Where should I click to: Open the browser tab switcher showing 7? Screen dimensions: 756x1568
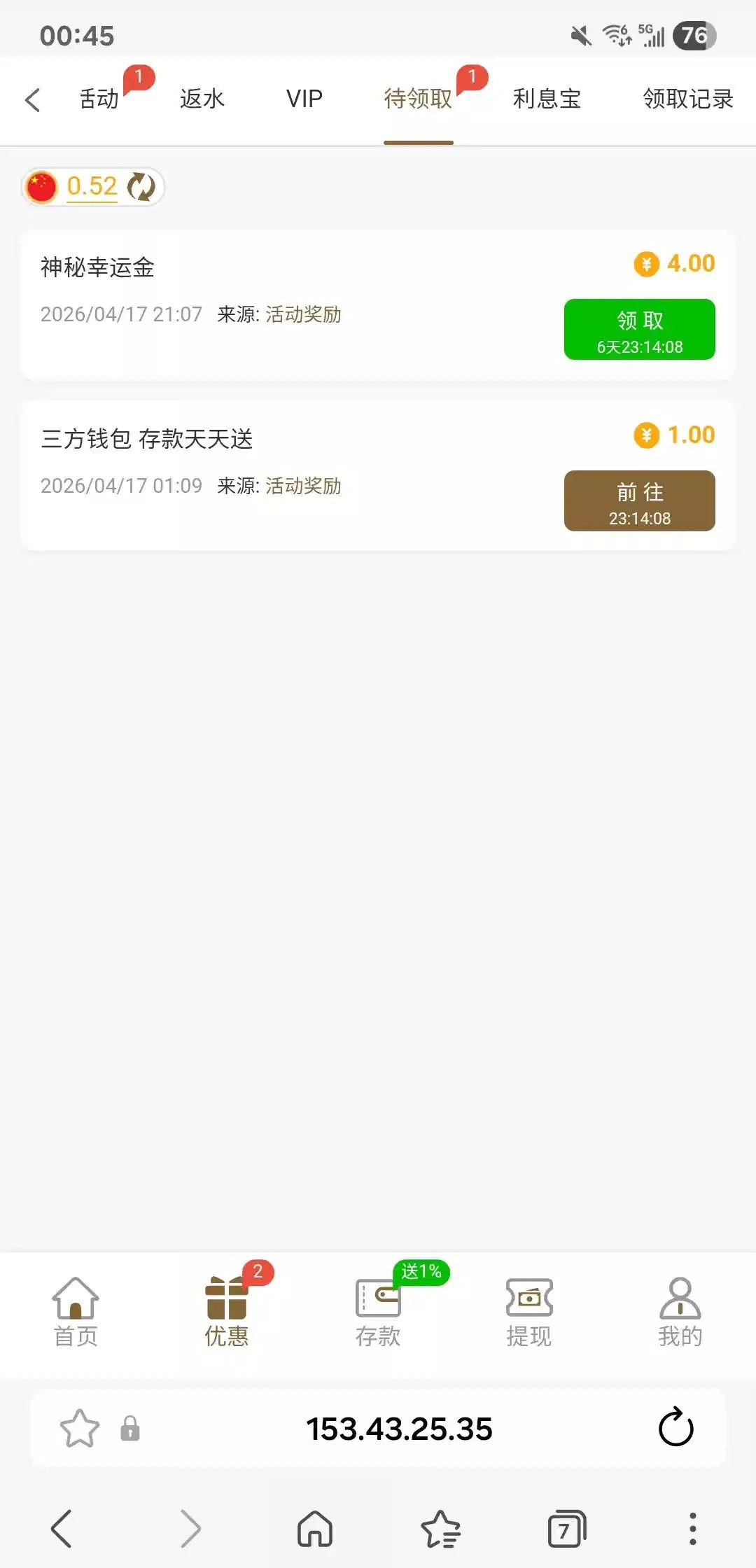click(566, 1529)
